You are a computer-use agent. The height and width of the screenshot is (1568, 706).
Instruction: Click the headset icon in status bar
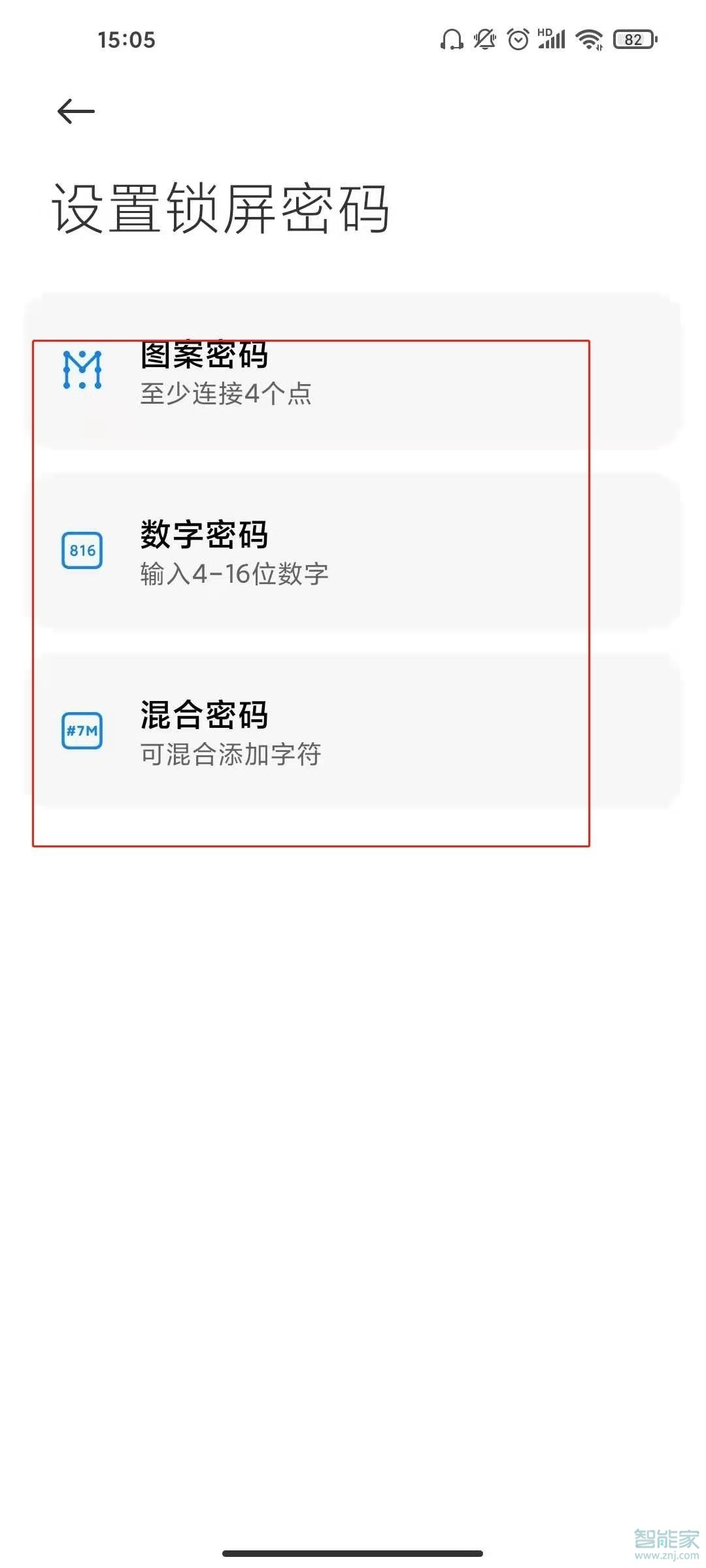pos(450,39)
